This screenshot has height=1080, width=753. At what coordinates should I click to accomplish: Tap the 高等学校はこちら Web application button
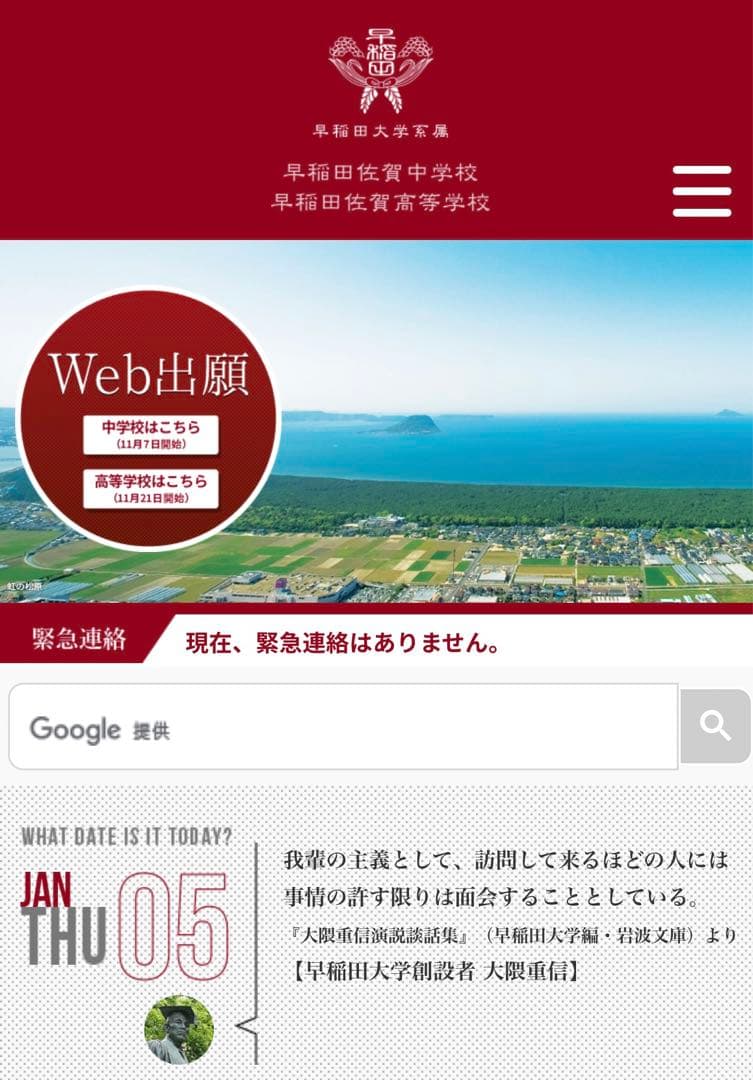[150, 487]
